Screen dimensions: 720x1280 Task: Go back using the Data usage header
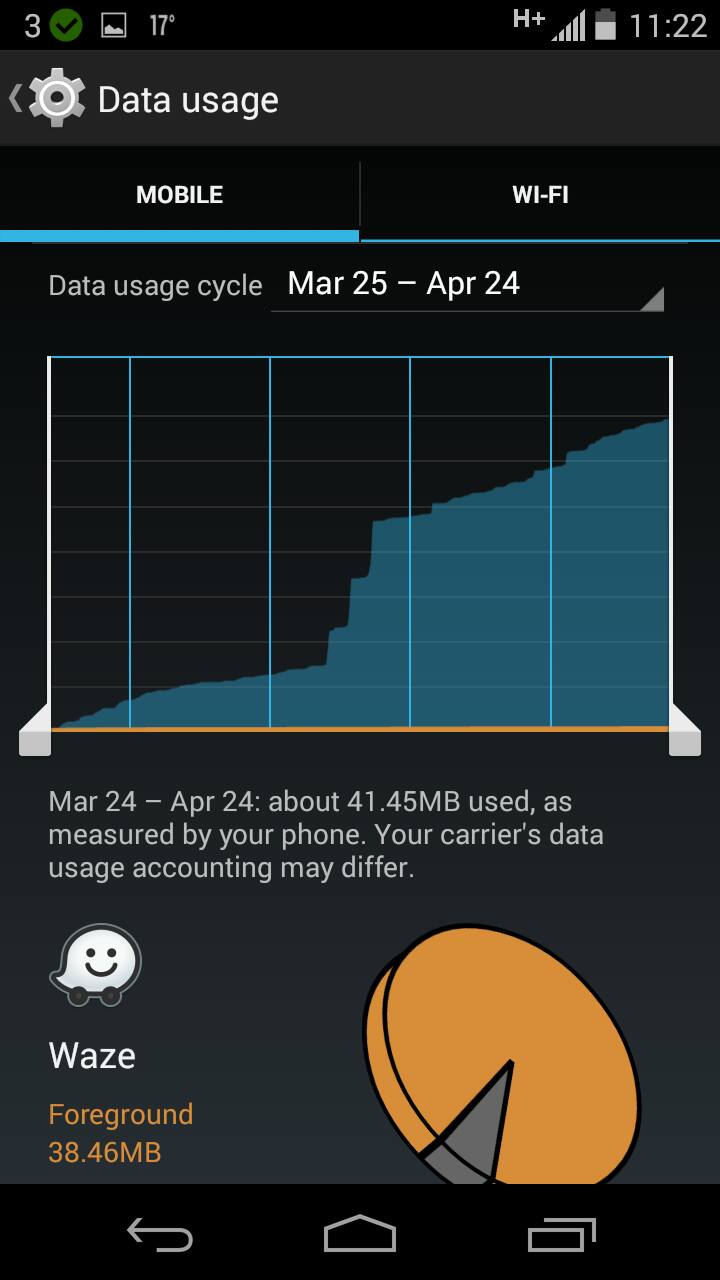tap(144, 98)
